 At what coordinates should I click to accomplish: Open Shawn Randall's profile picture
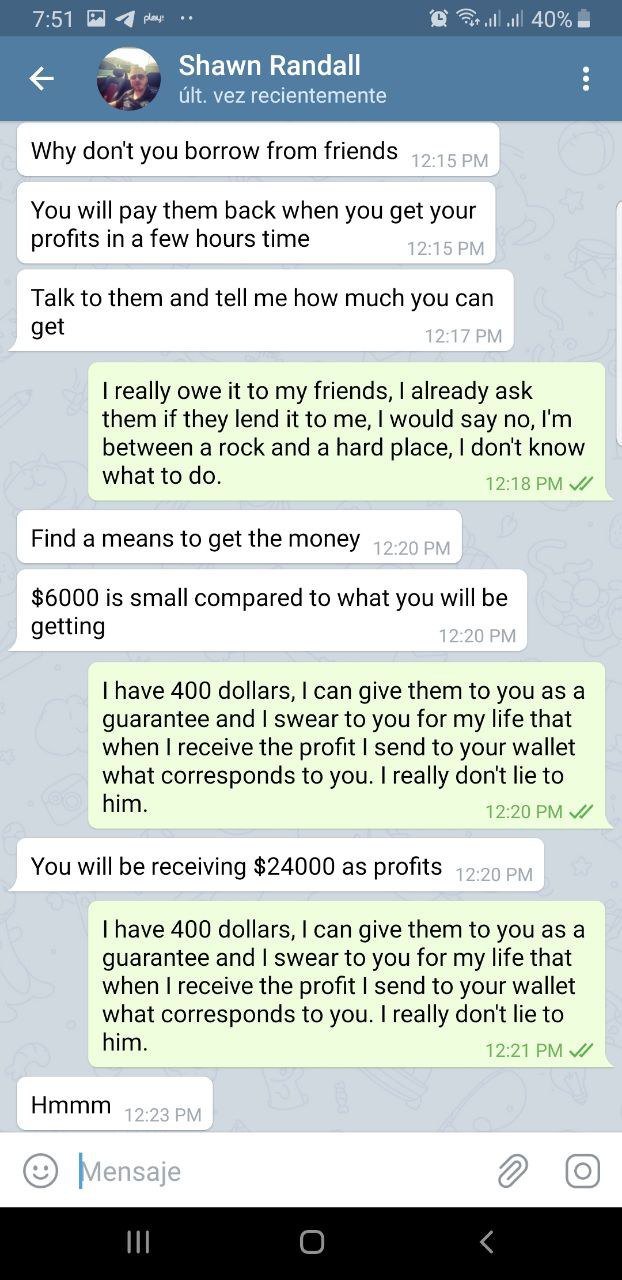128,79
